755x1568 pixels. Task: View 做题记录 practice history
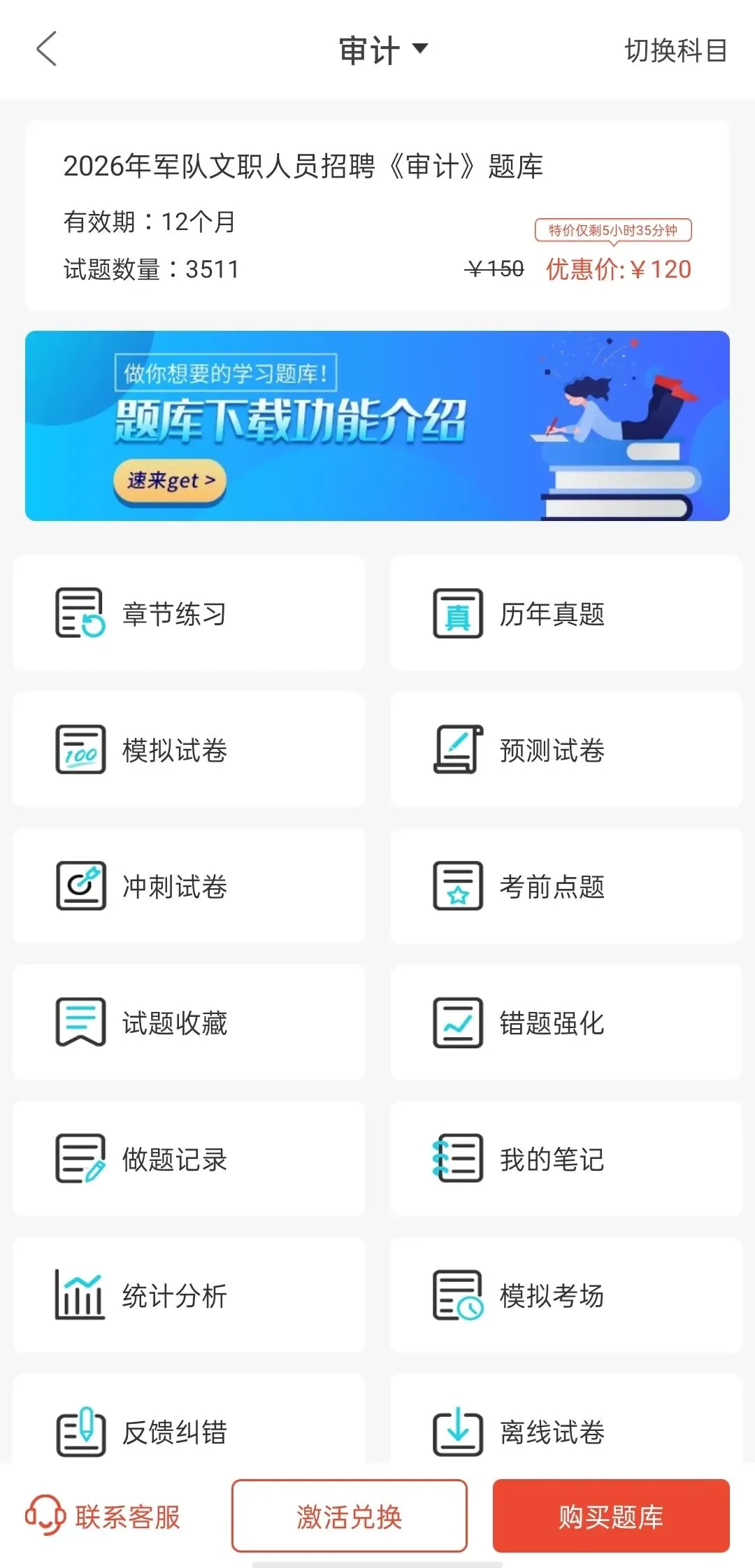[x=189, y=1159]
